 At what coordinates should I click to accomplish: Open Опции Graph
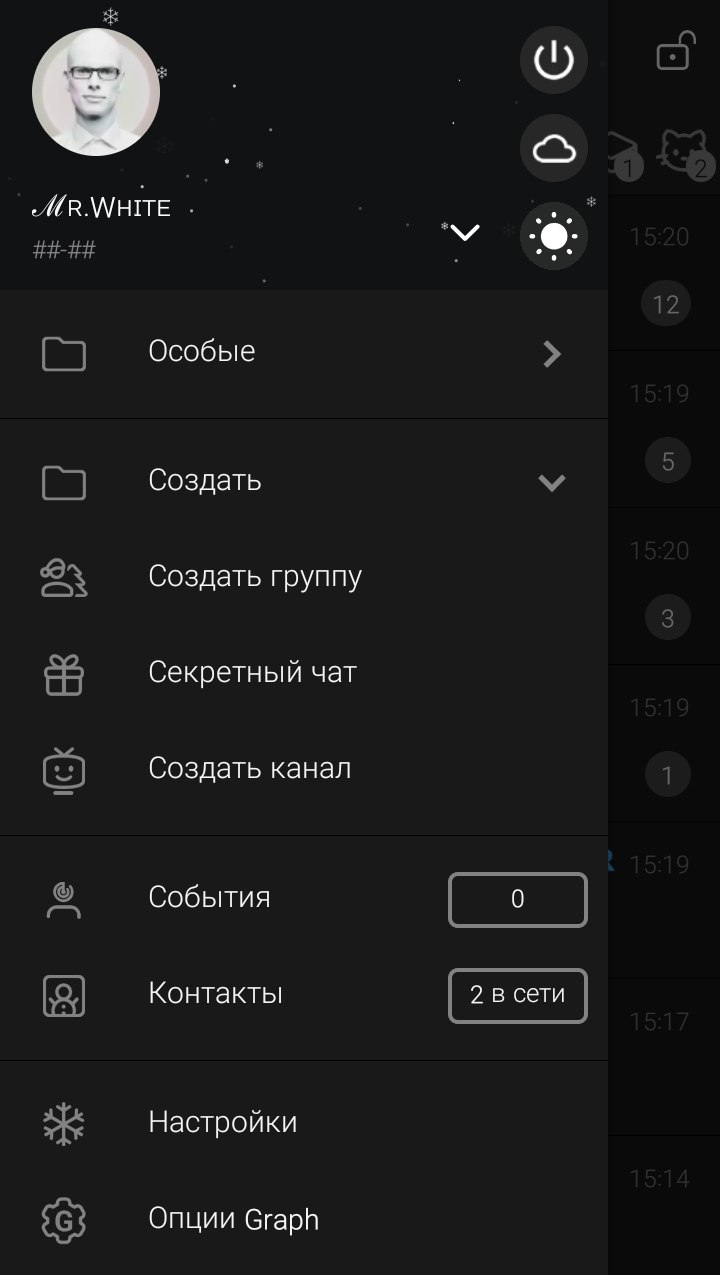point(233,1220)
